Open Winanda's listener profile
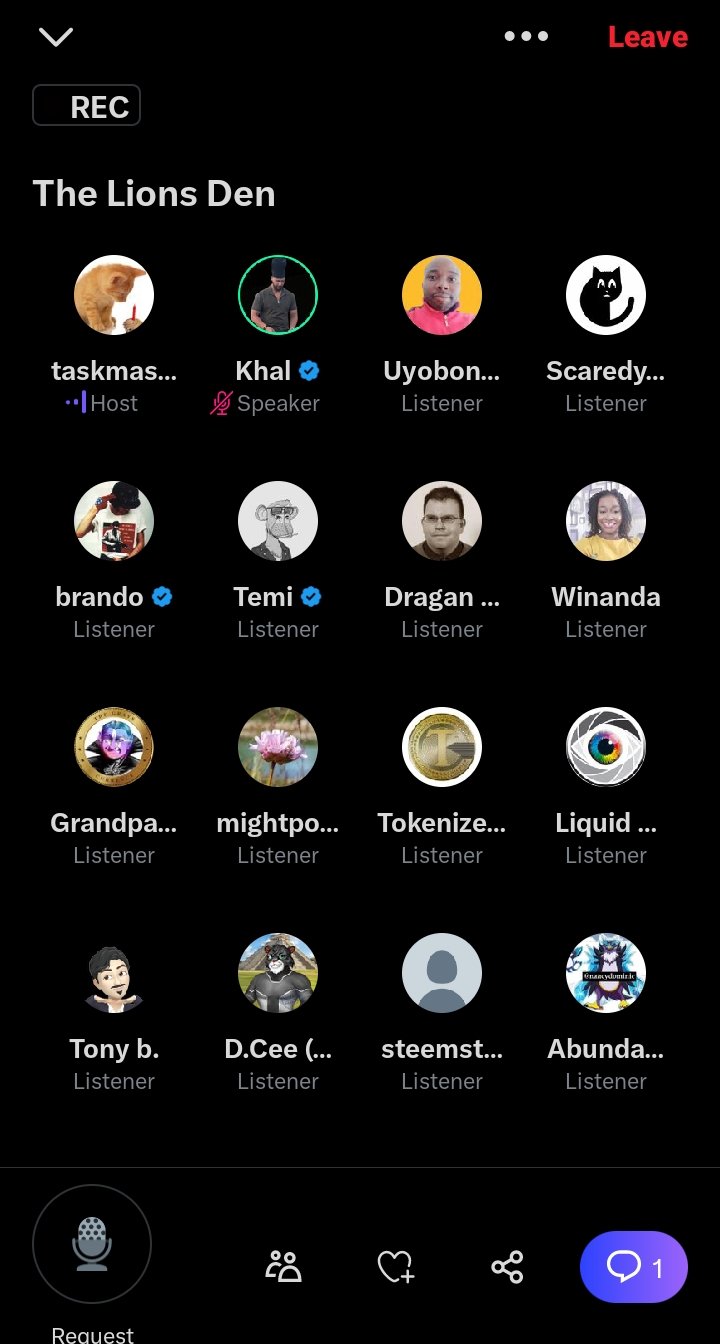The height and width of the screenshot is (1344, 720). [606, 521]
